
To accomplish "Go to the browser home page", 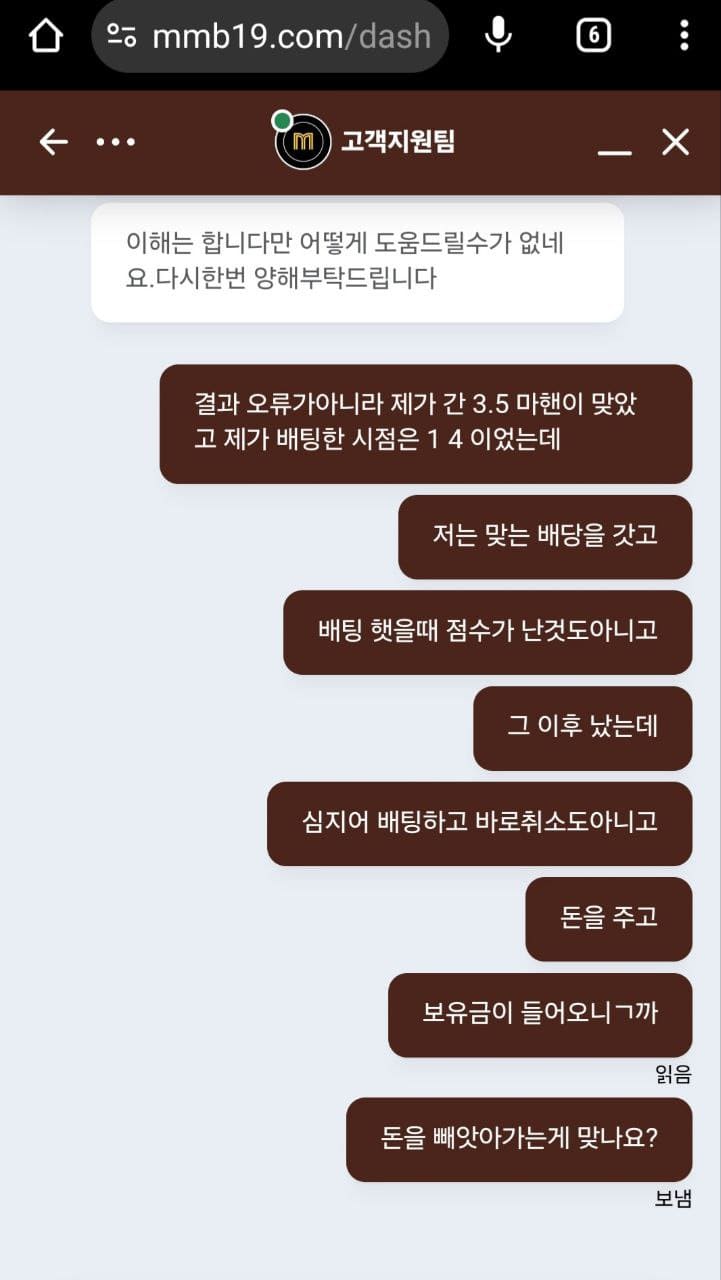I will (x=45, y=36).
